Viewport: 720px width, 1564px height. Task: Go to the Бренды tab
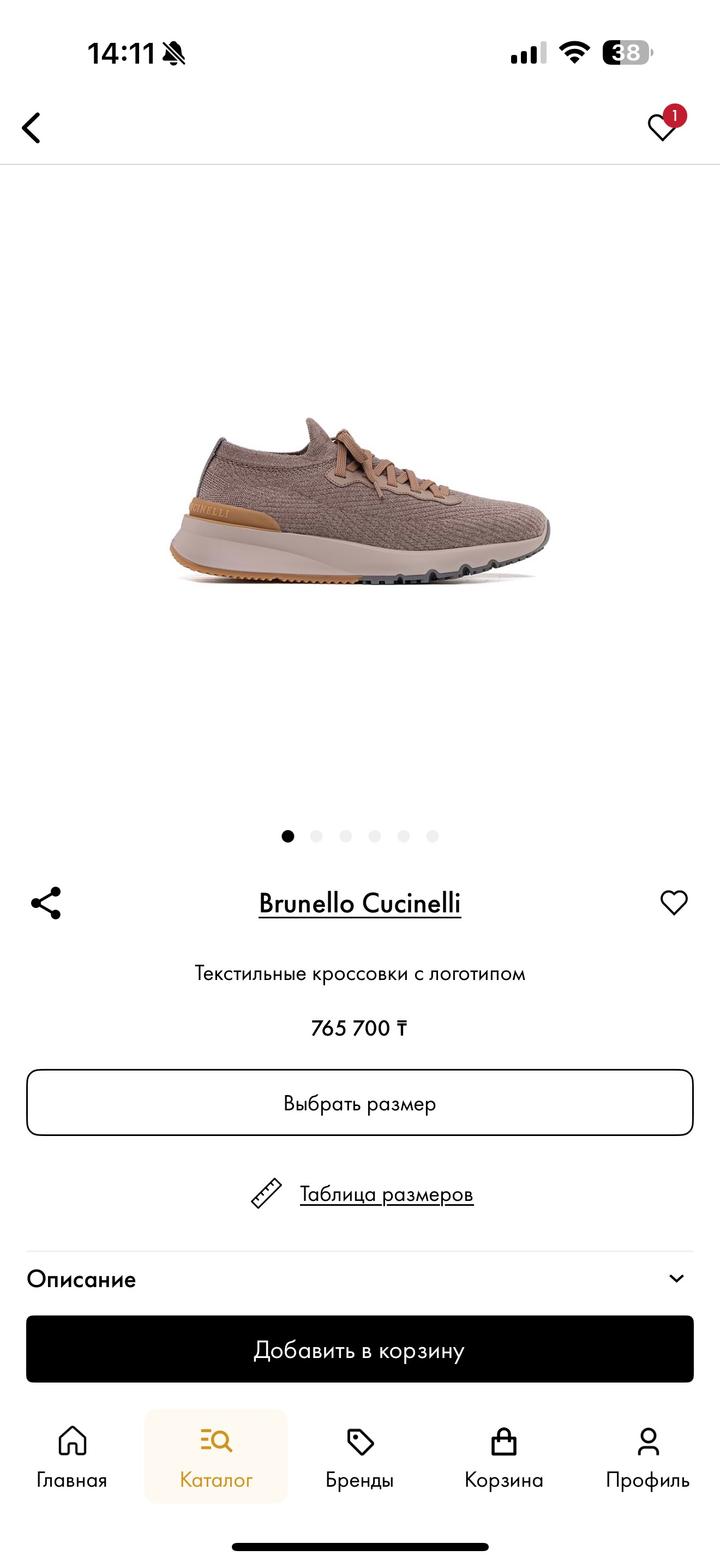tap(360, 1457)
